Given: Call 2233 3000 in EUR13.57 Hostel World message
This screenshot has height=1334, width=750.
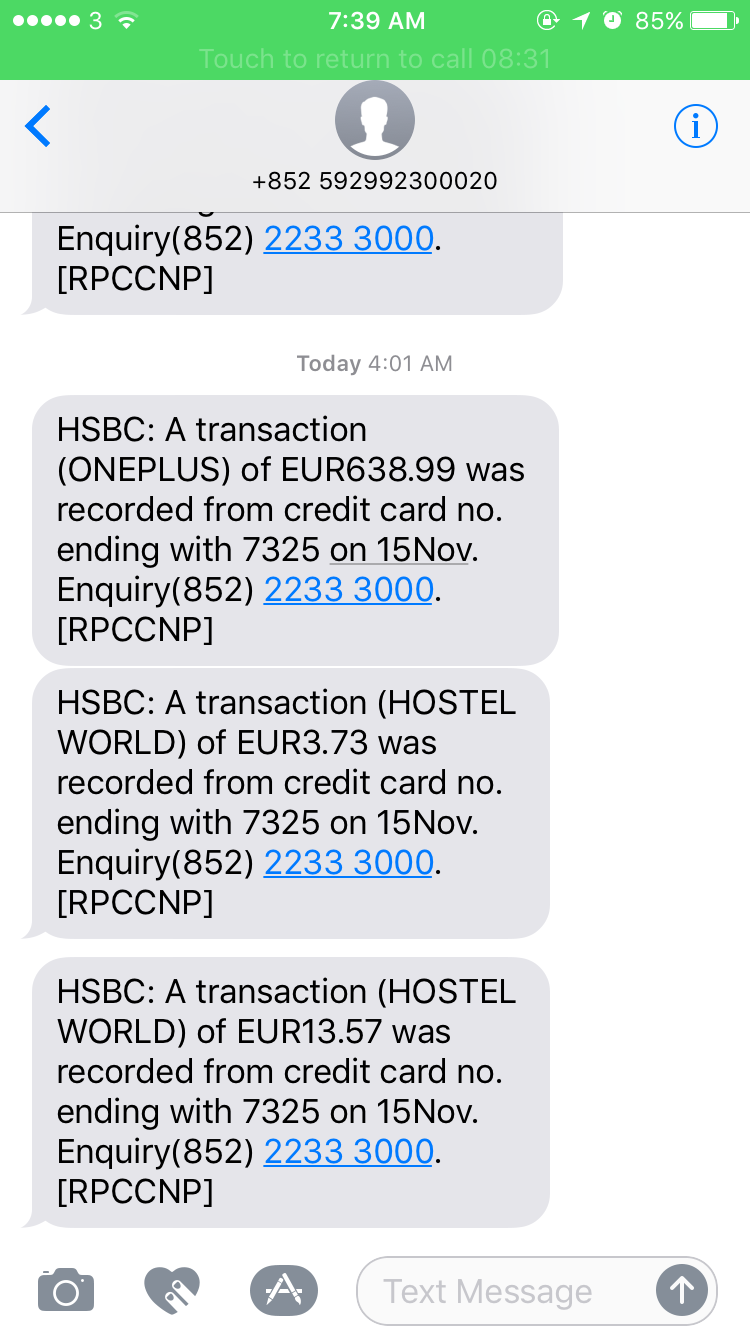Looking at the screenshot, I should tap(348, 1151).
